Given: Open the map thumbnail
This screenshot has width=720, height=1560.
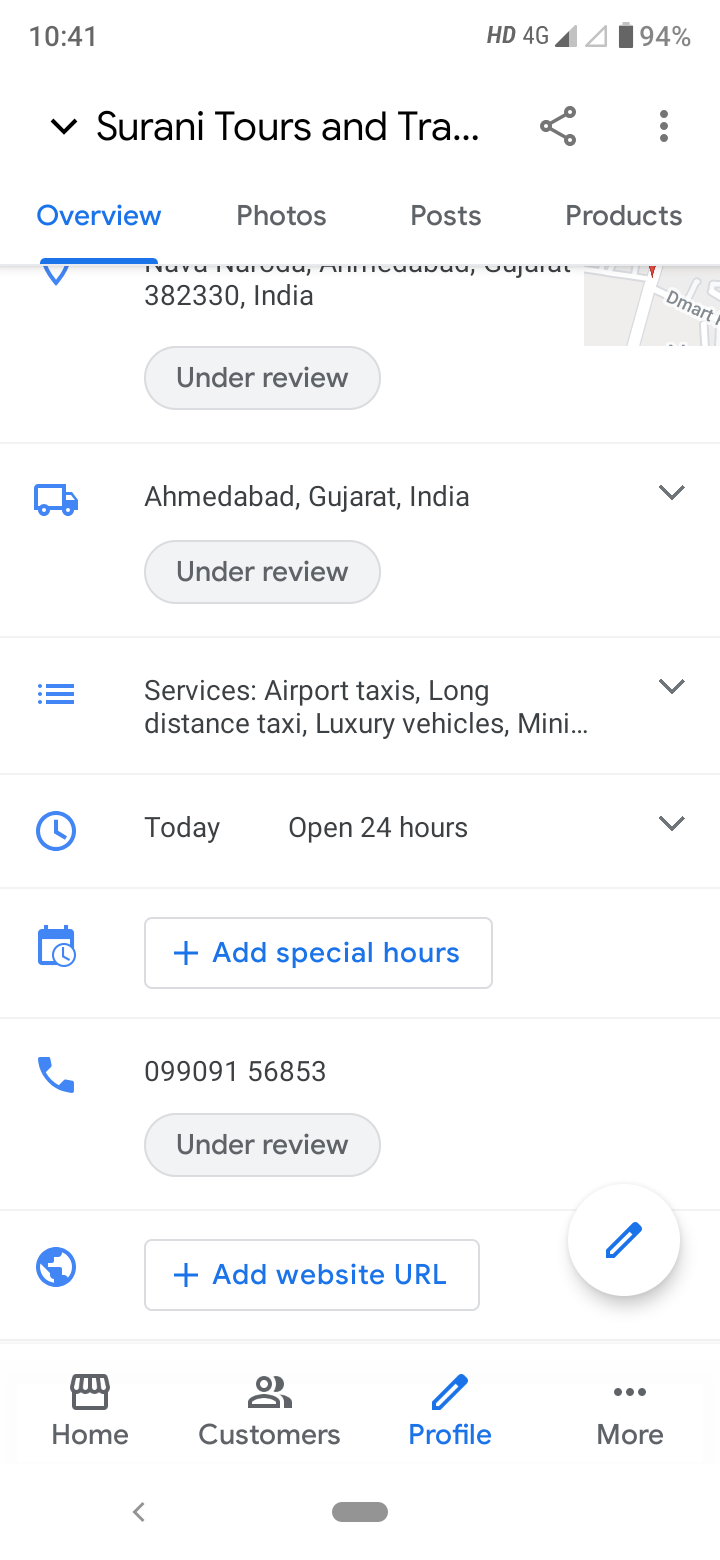Looking at the screenshot, I should click(652, 306).
